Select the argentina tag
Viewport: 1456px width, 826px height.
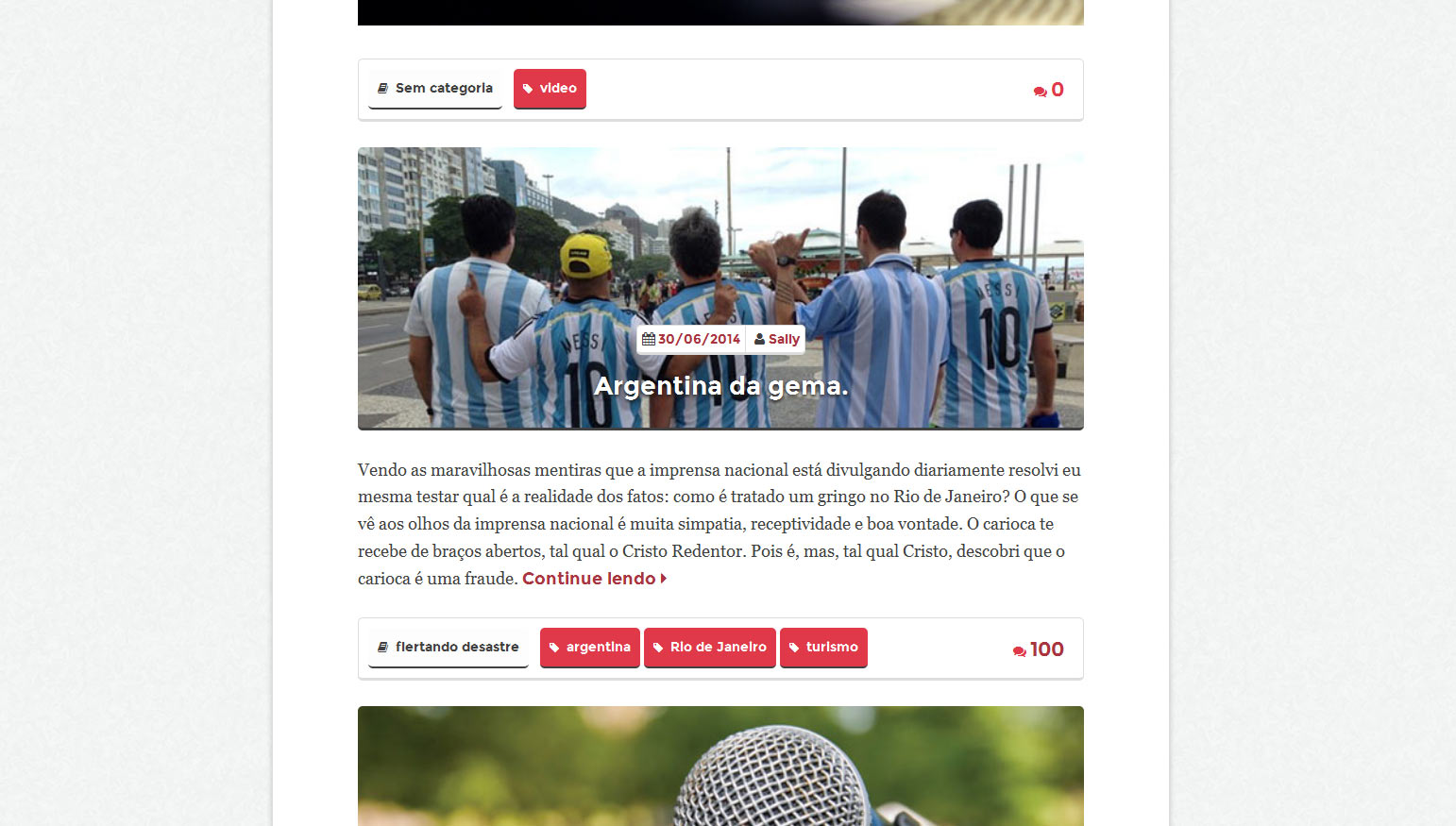(589, 648)
